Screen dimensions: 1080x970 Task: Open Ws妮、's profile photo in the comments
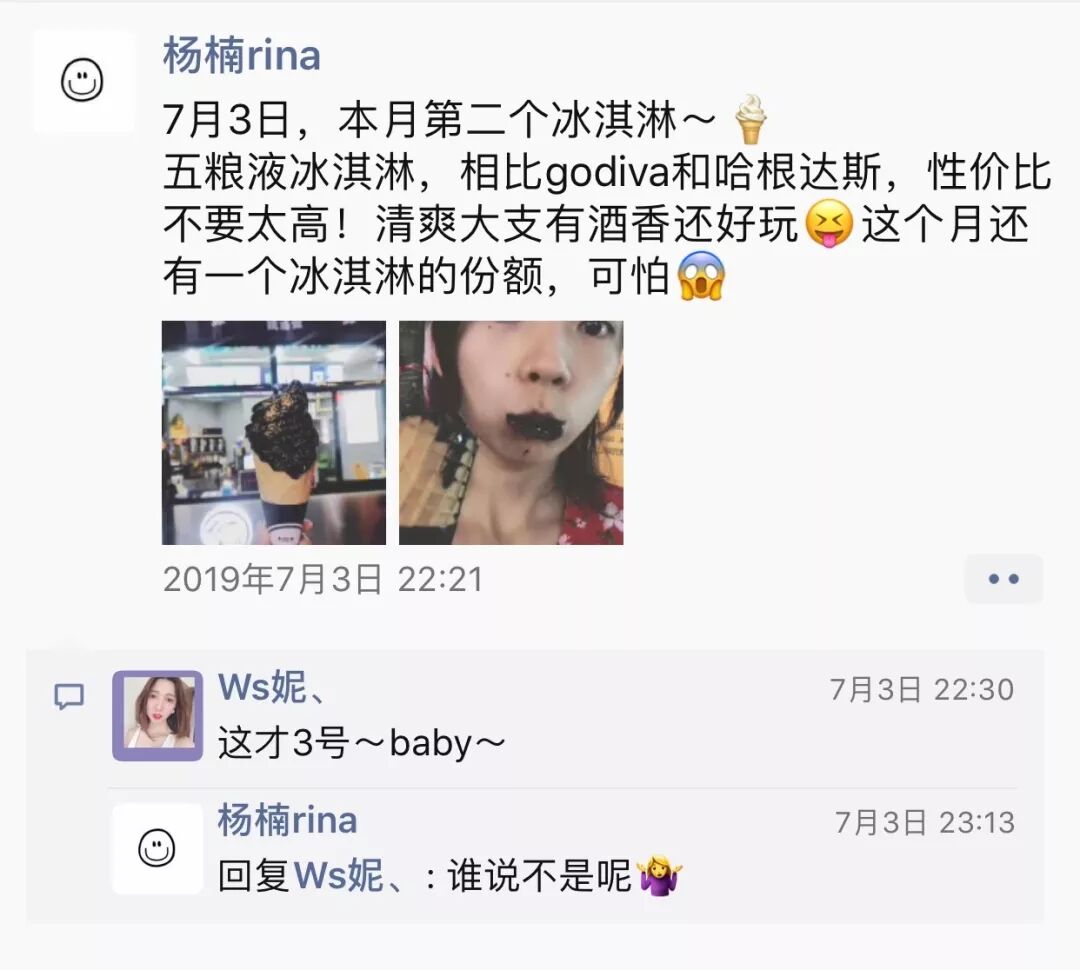click(157, 715)
